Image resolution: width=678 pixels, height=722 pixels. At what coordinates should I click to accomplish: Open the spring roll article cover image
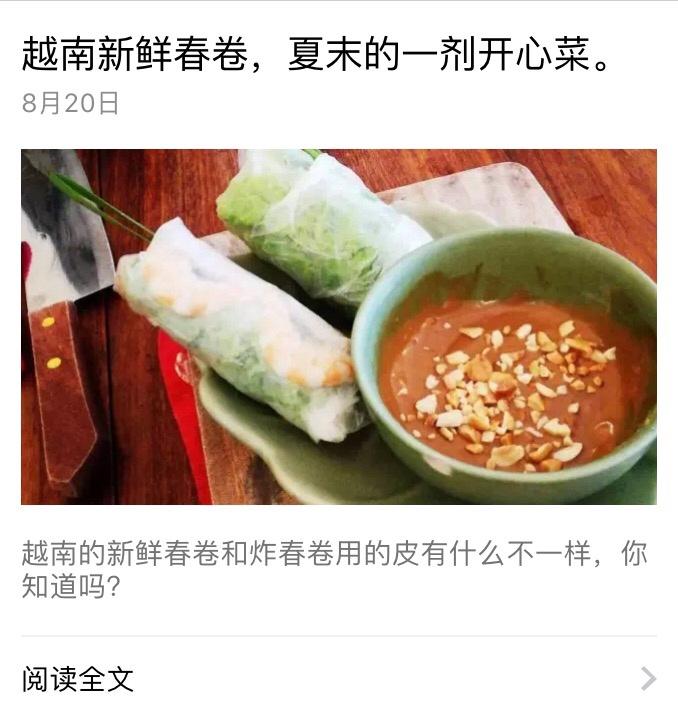click(x=338, y=326)
